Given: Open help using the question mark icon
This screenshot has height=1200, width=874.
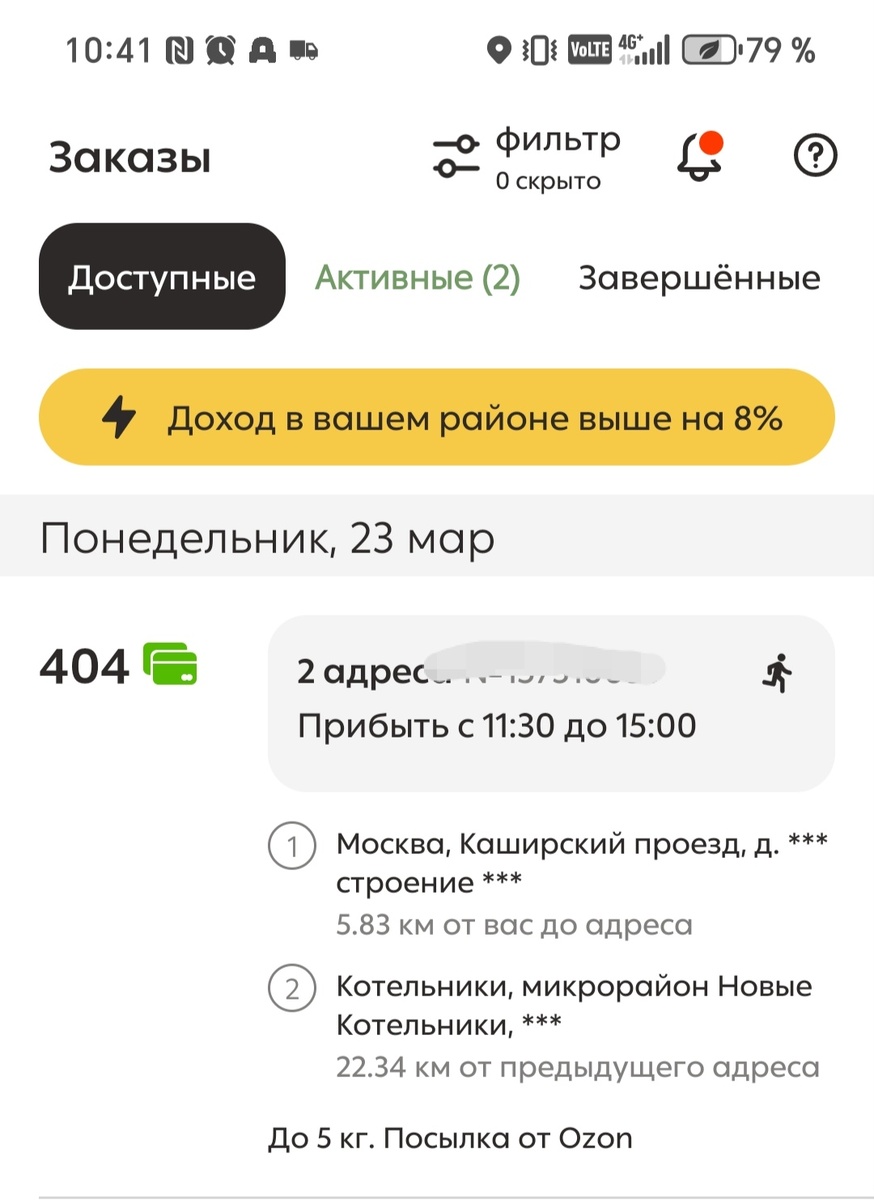Looking at the screenshot, I should coord(815,156).
